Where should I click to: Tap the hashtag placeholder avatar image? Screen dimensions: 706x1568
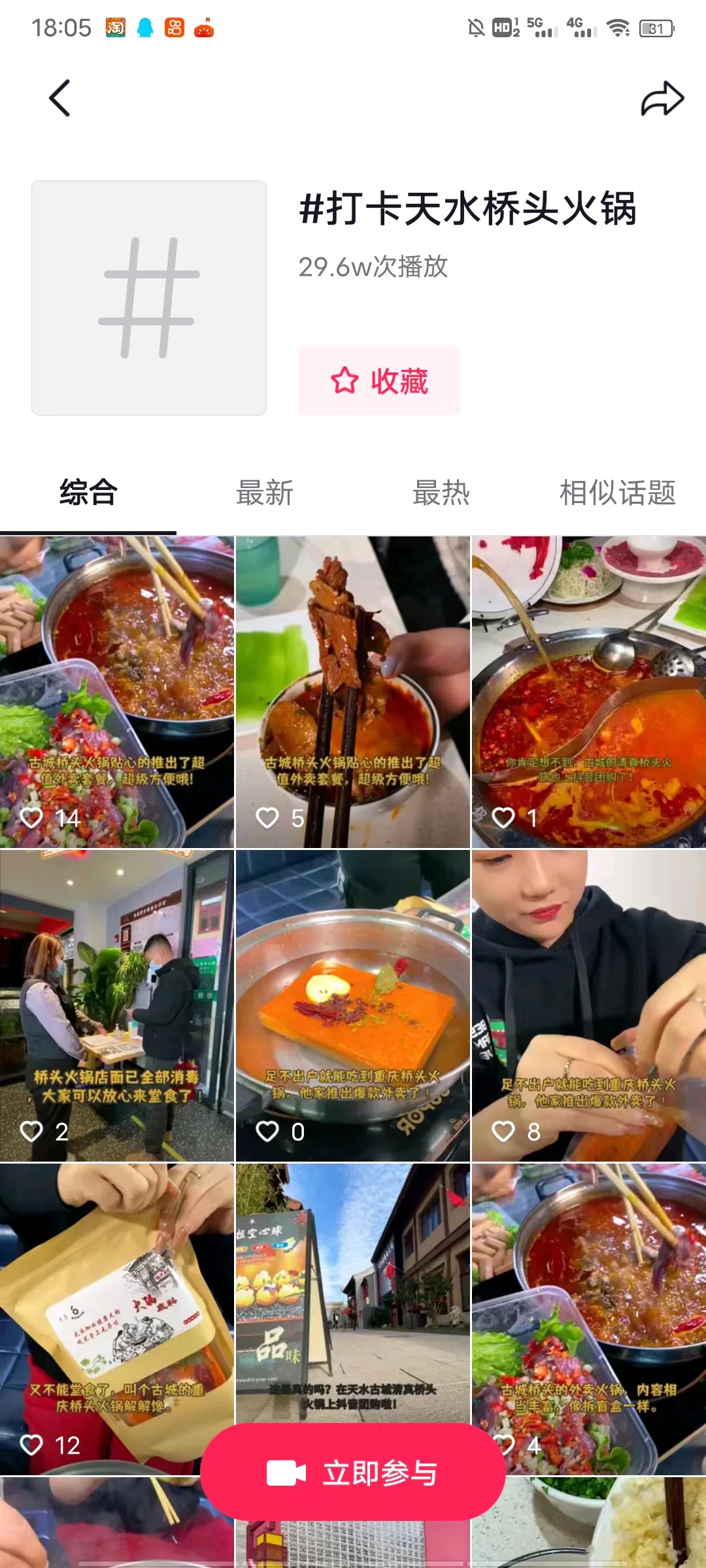(x=149, y=298)
